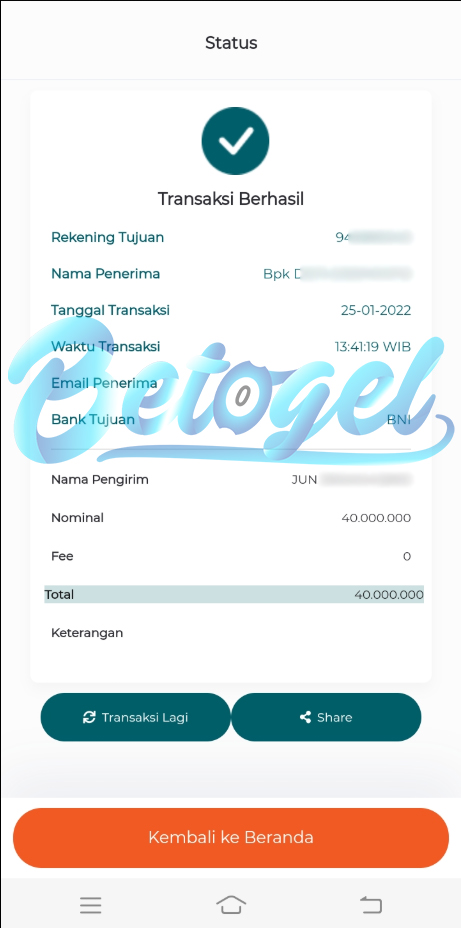Open the system home button

click(231, 904)
